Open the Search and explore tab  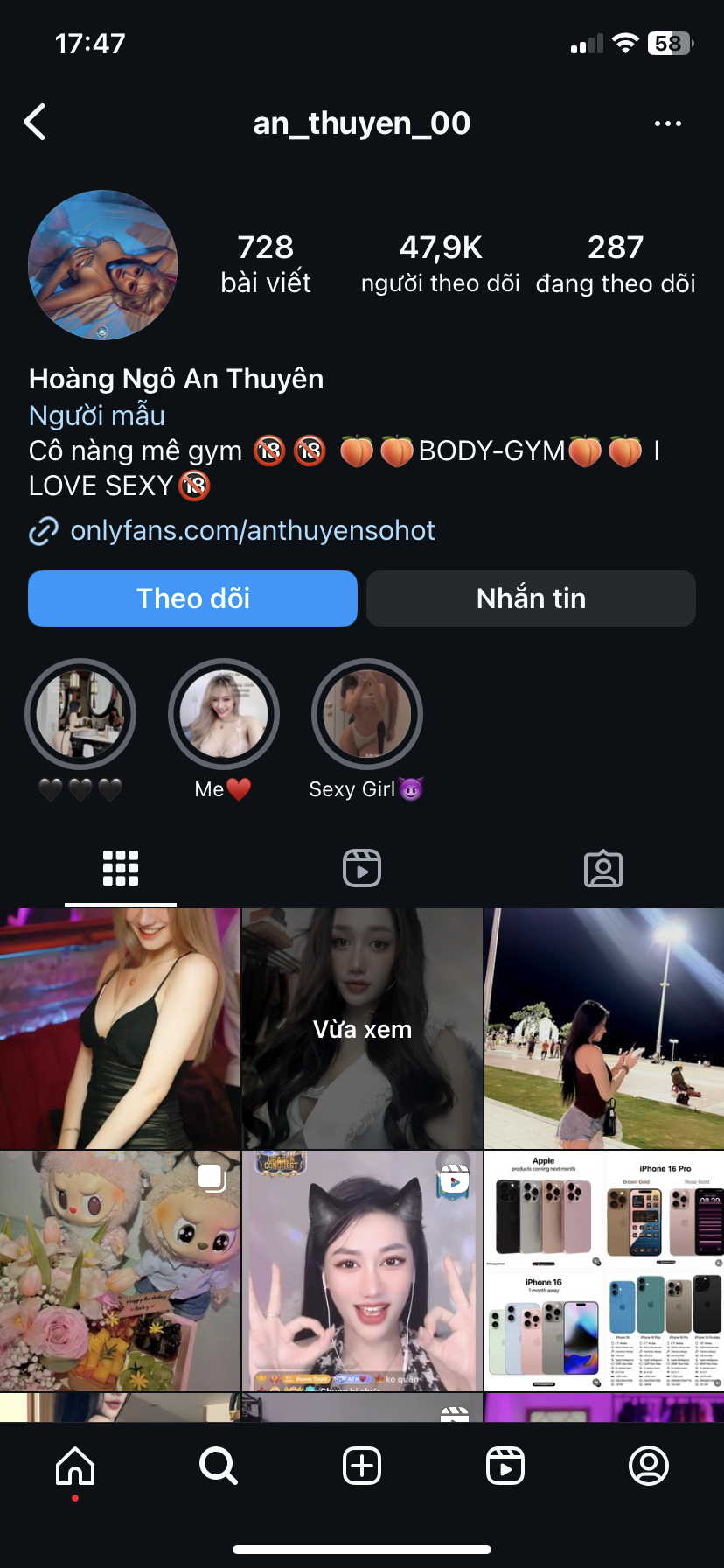pyautogui.click(x=219, y=1466)
